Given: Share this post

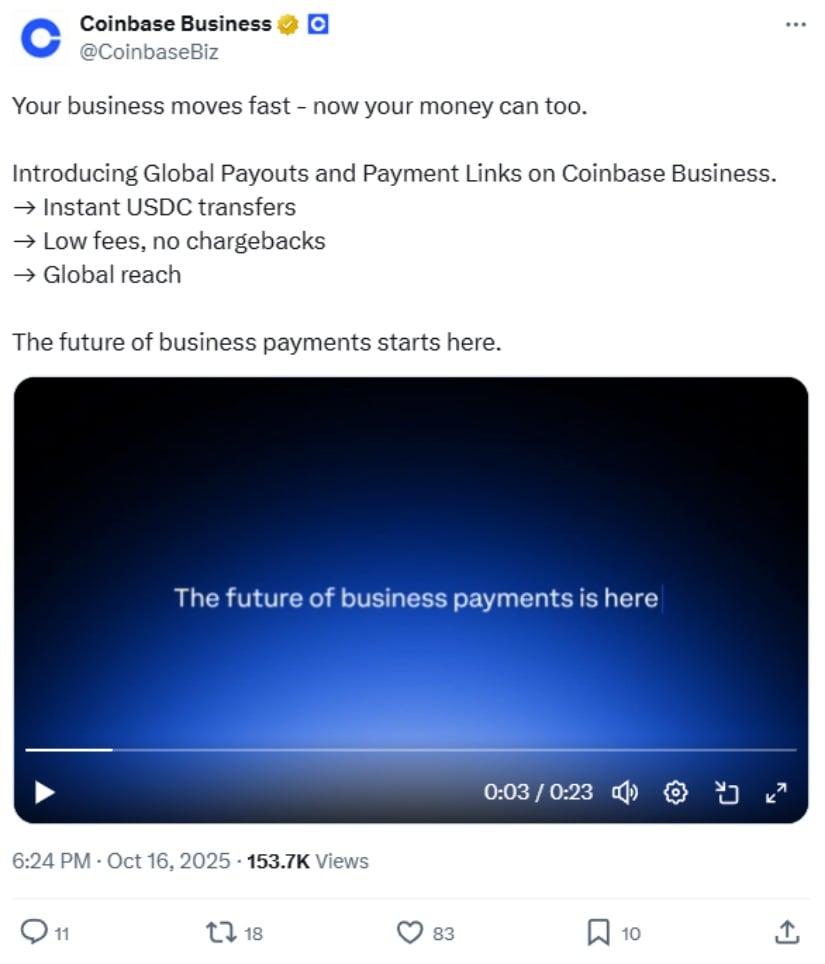Looking at the screenshot, I should tap(787, 932).
